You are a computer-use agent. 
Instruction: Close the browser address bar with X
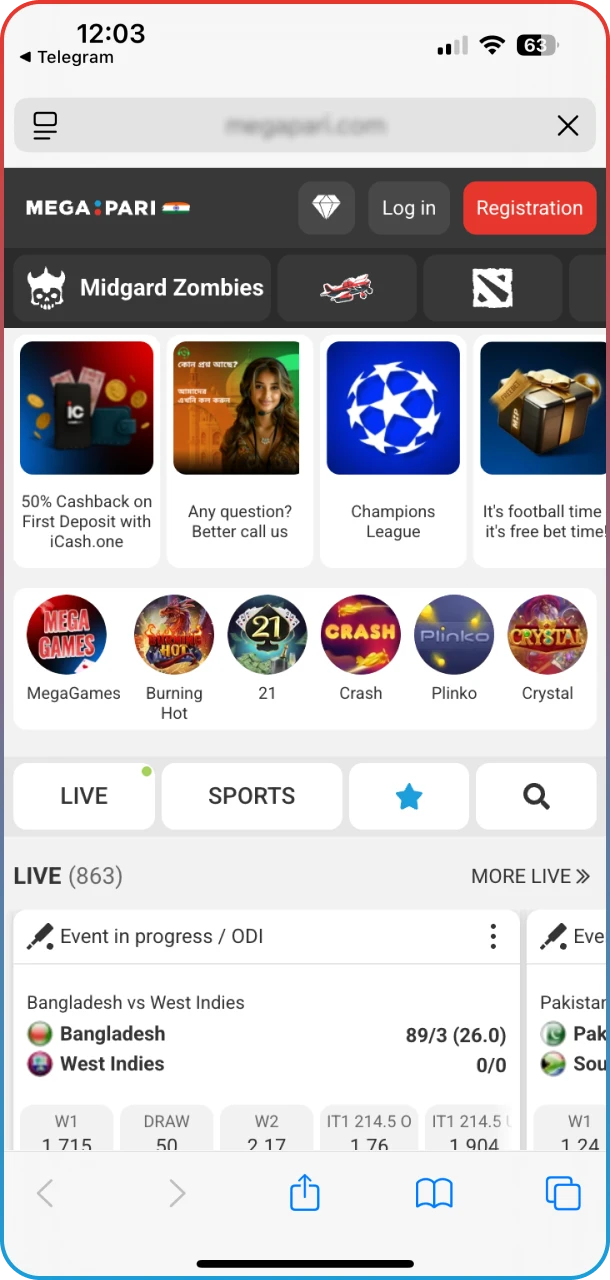[567, 126]
